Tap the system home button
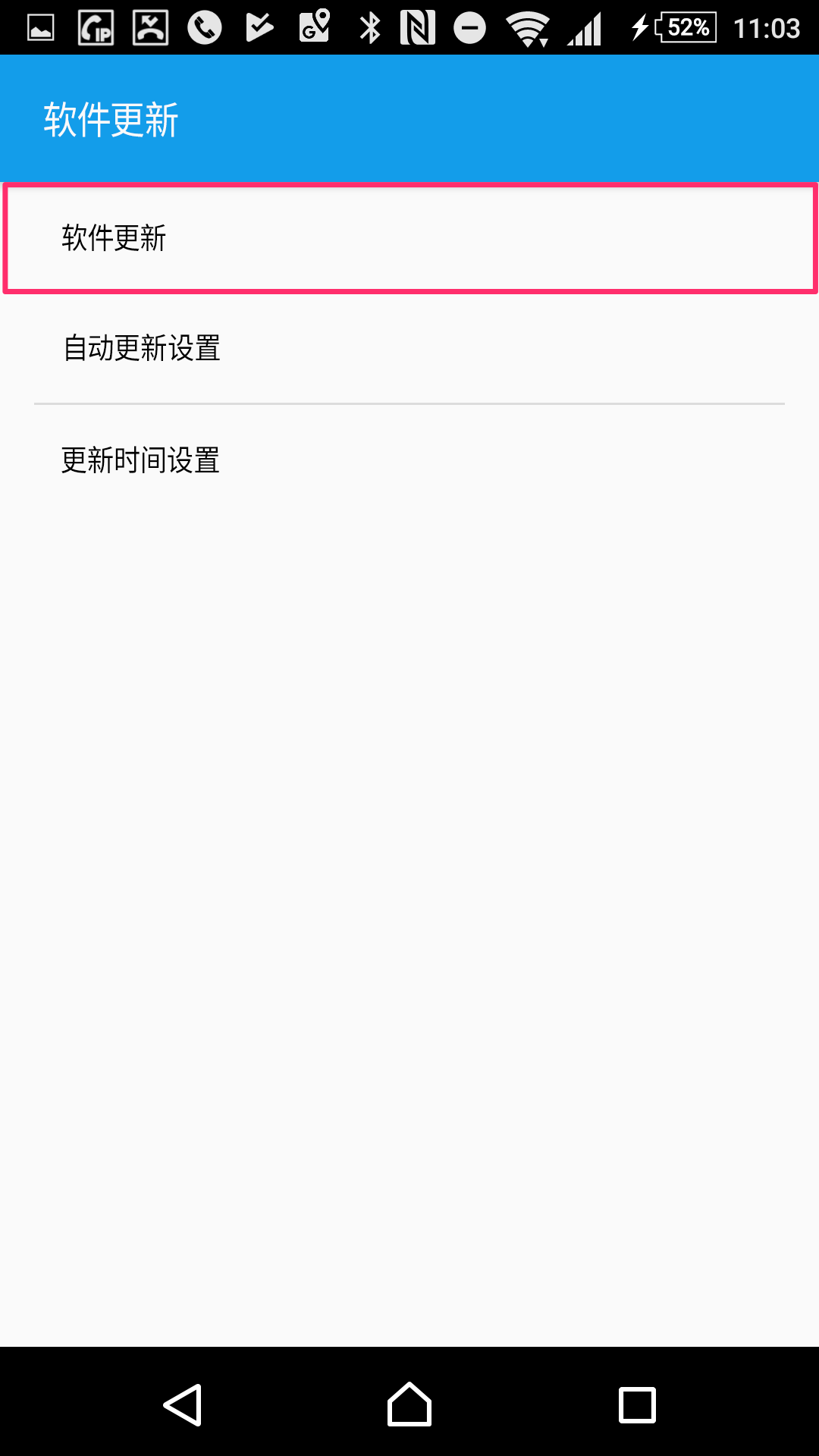The image size is (819, 1456). [x=409, y=1404]
